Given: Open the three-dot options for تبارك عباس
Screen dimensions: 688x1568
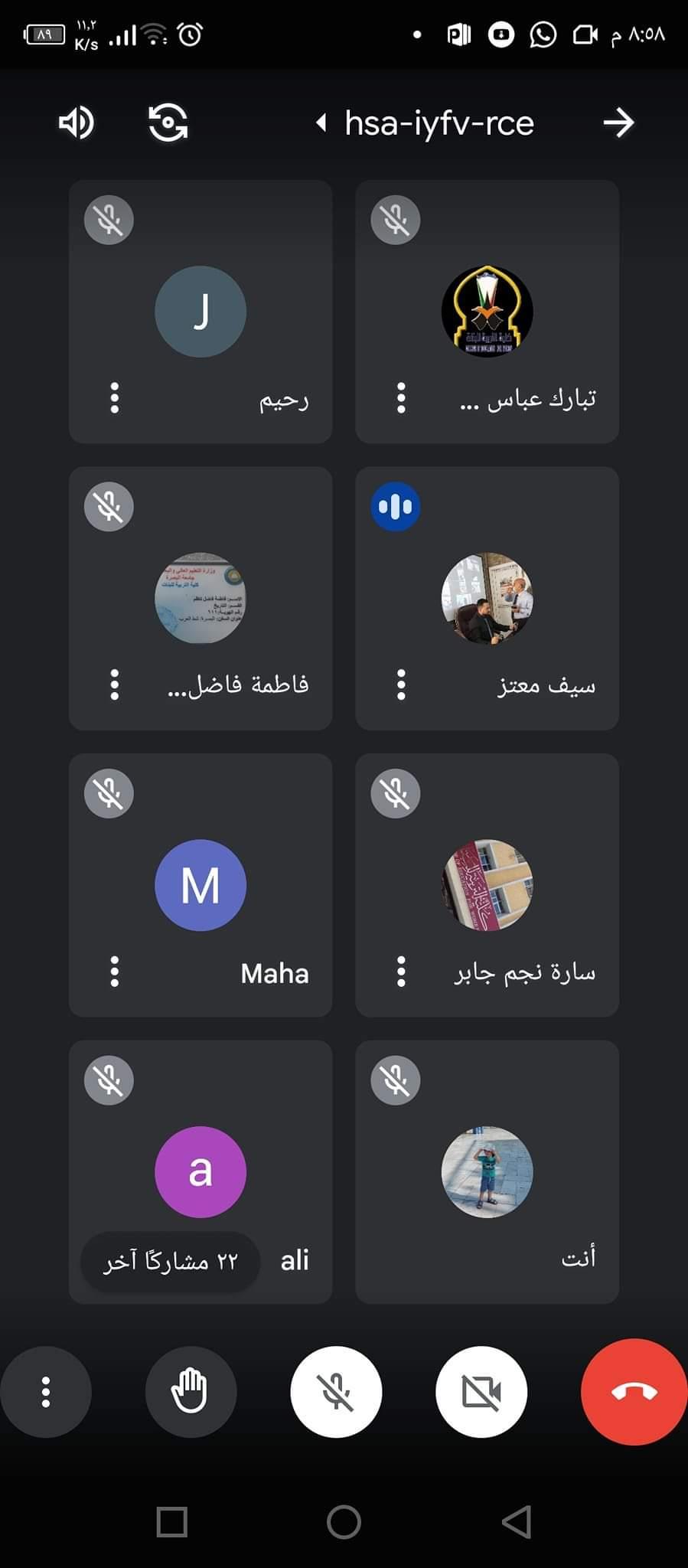Looking at the screenshot, I should pyautogui.click(x=401, y=398).
